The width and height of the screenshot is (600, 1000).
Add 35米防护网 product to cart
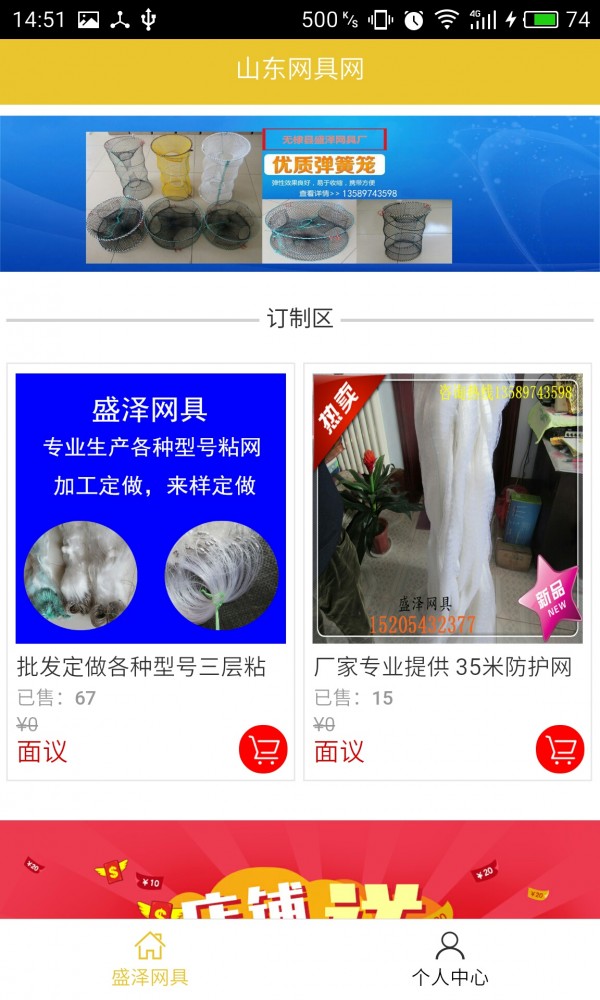560,749
